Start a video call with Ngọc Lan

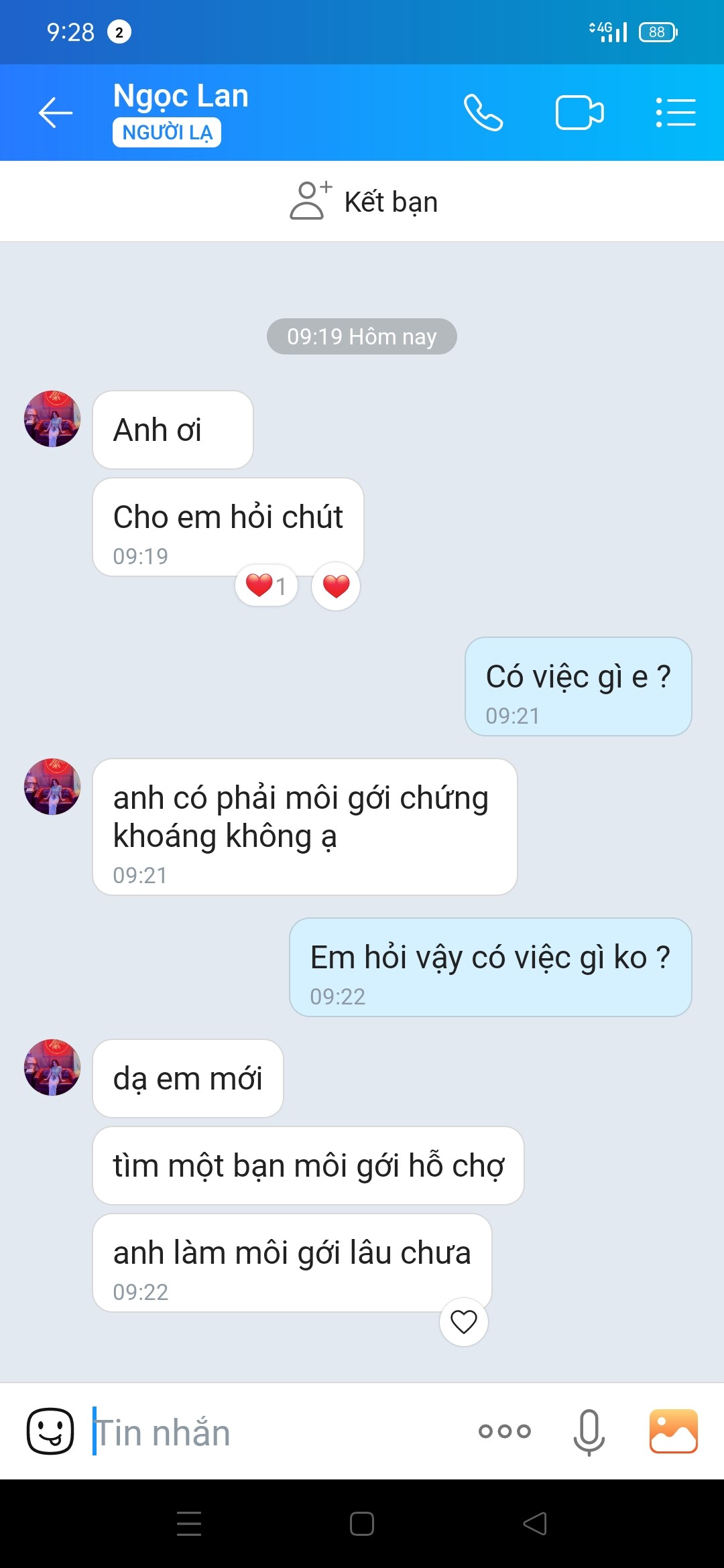tap(579, 113)
